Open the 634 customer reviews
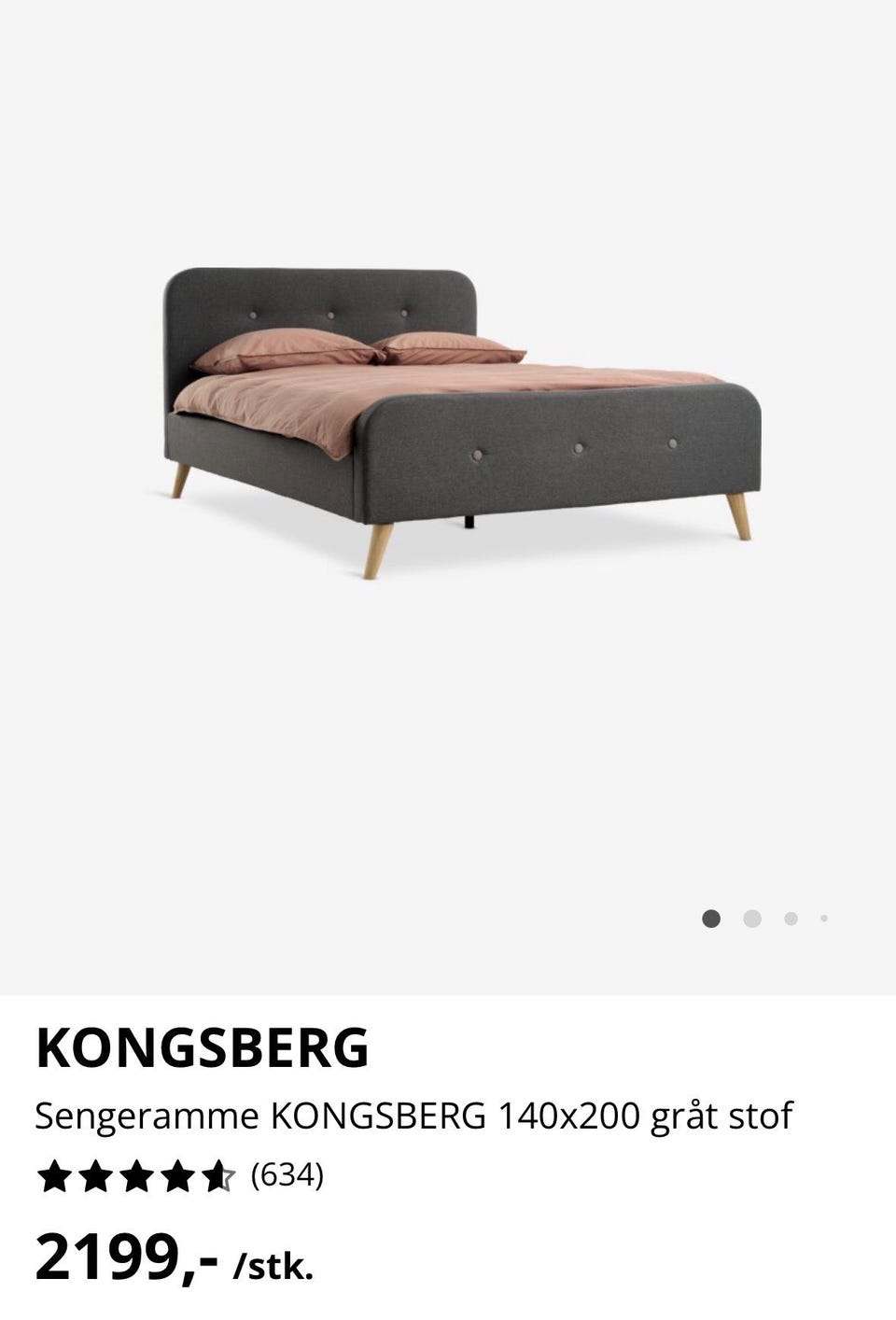The width and height of the screenshot is (896, 1320). pos(287,1175)
